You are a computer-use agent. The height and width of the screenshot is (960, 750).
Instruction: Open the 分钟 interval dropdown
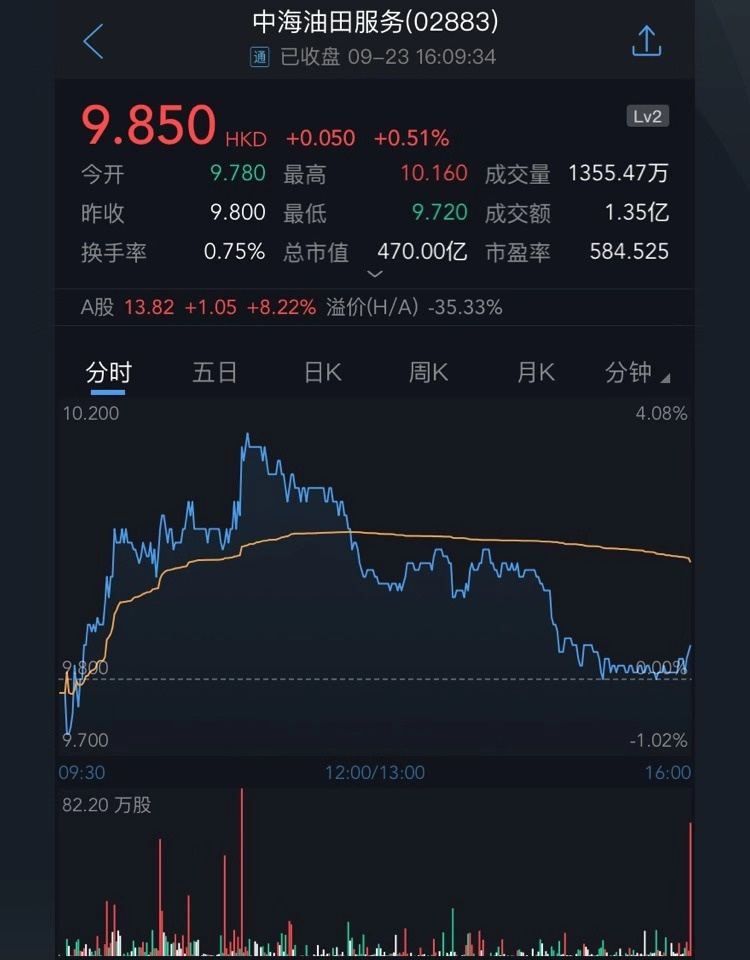tap(636, 373)
